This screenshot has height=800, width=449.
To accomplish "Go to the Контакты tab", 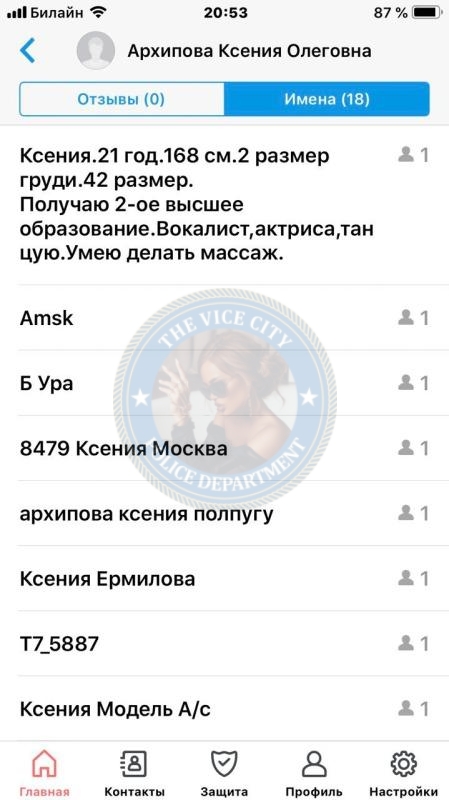I will click(134, 772).
